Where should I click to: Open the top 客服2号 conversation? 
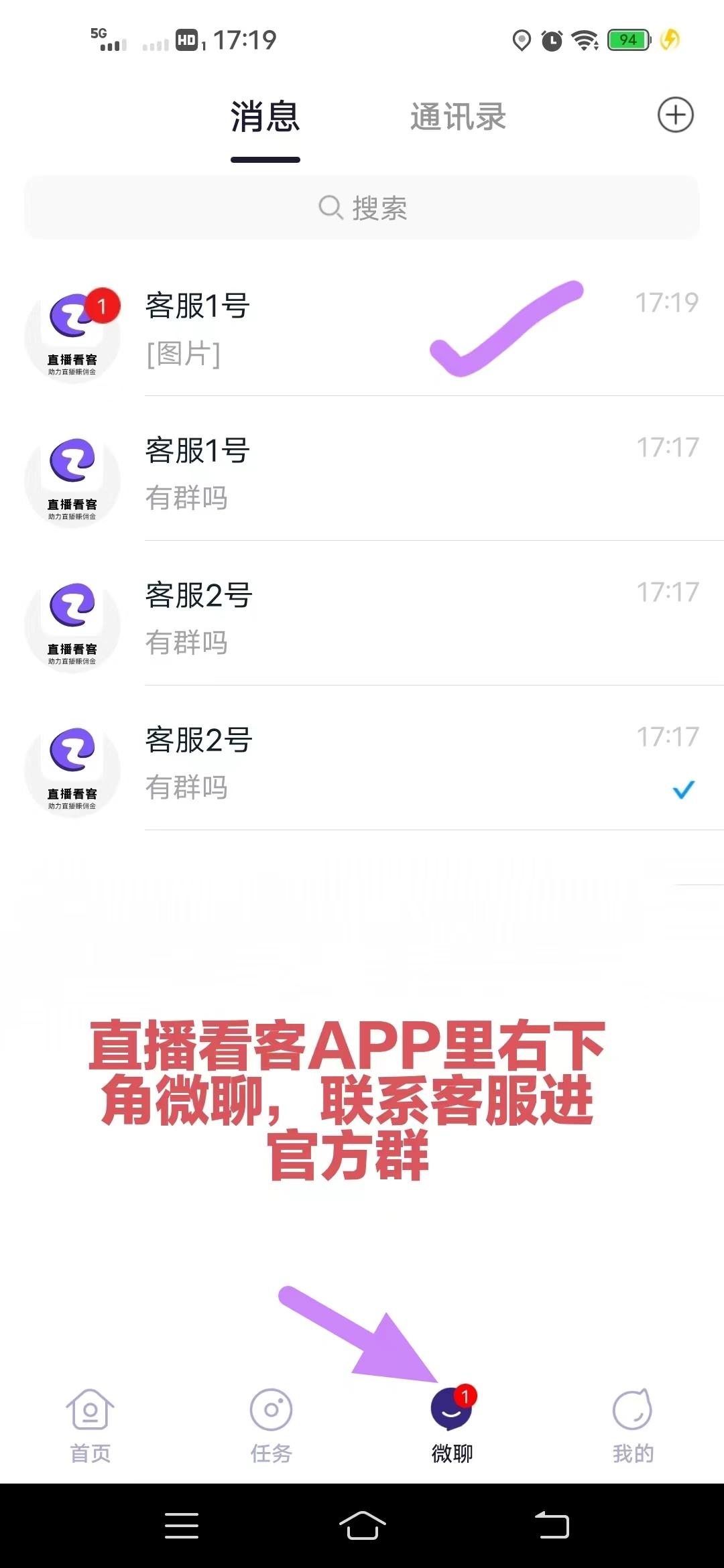pos(335,620)
